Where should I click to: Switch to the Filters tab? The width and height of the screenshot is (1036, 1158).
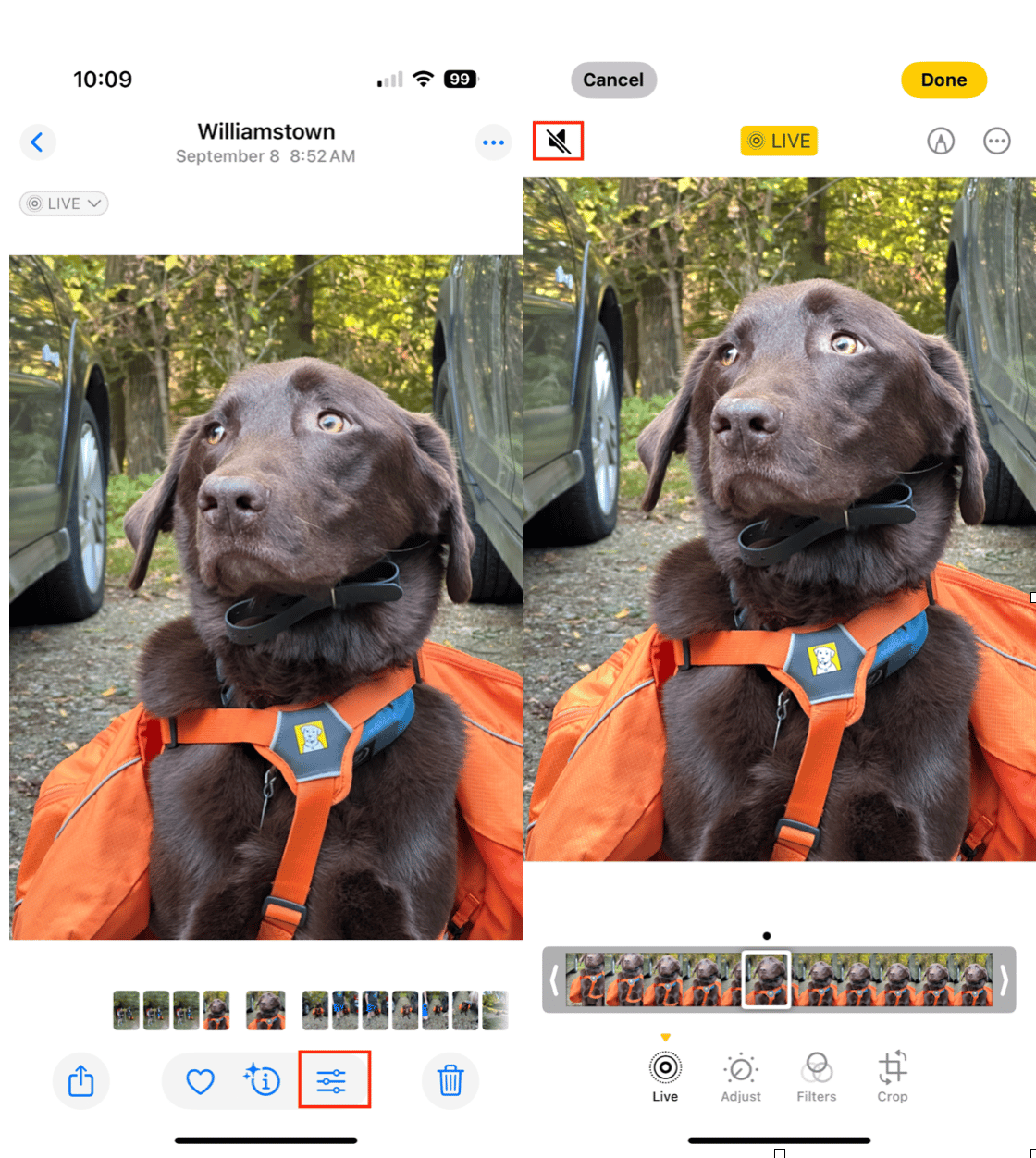[816, 1077]
